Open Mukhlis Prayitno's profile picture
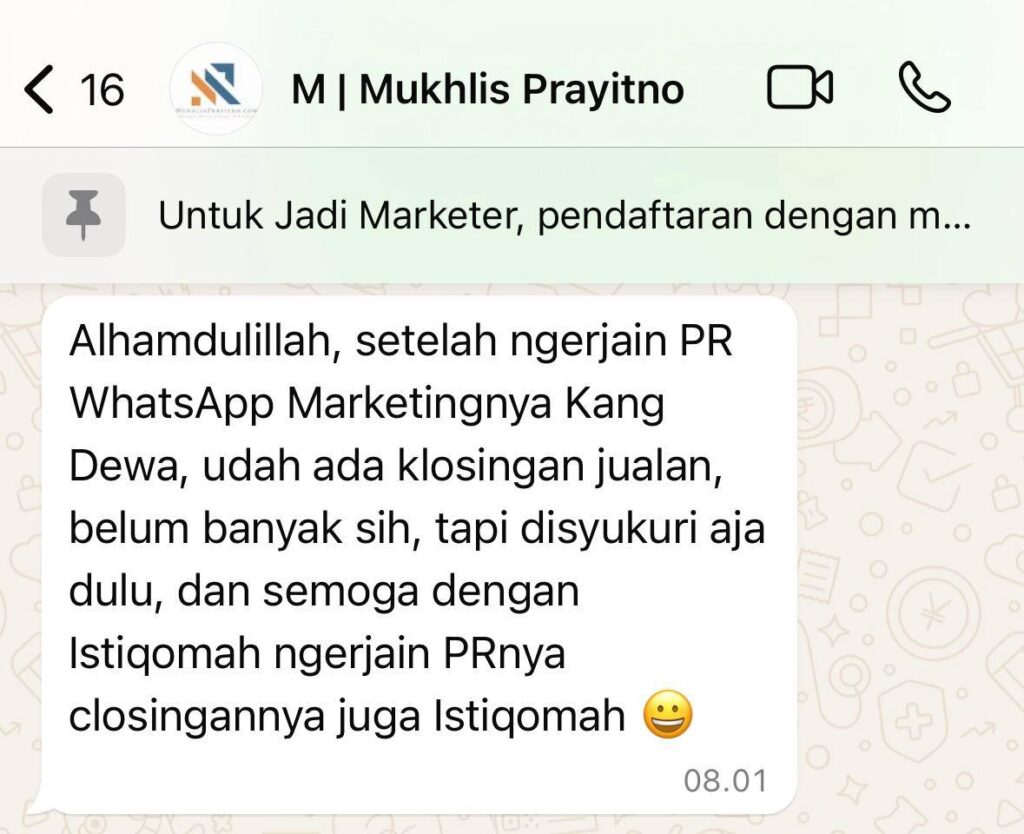 216,89
